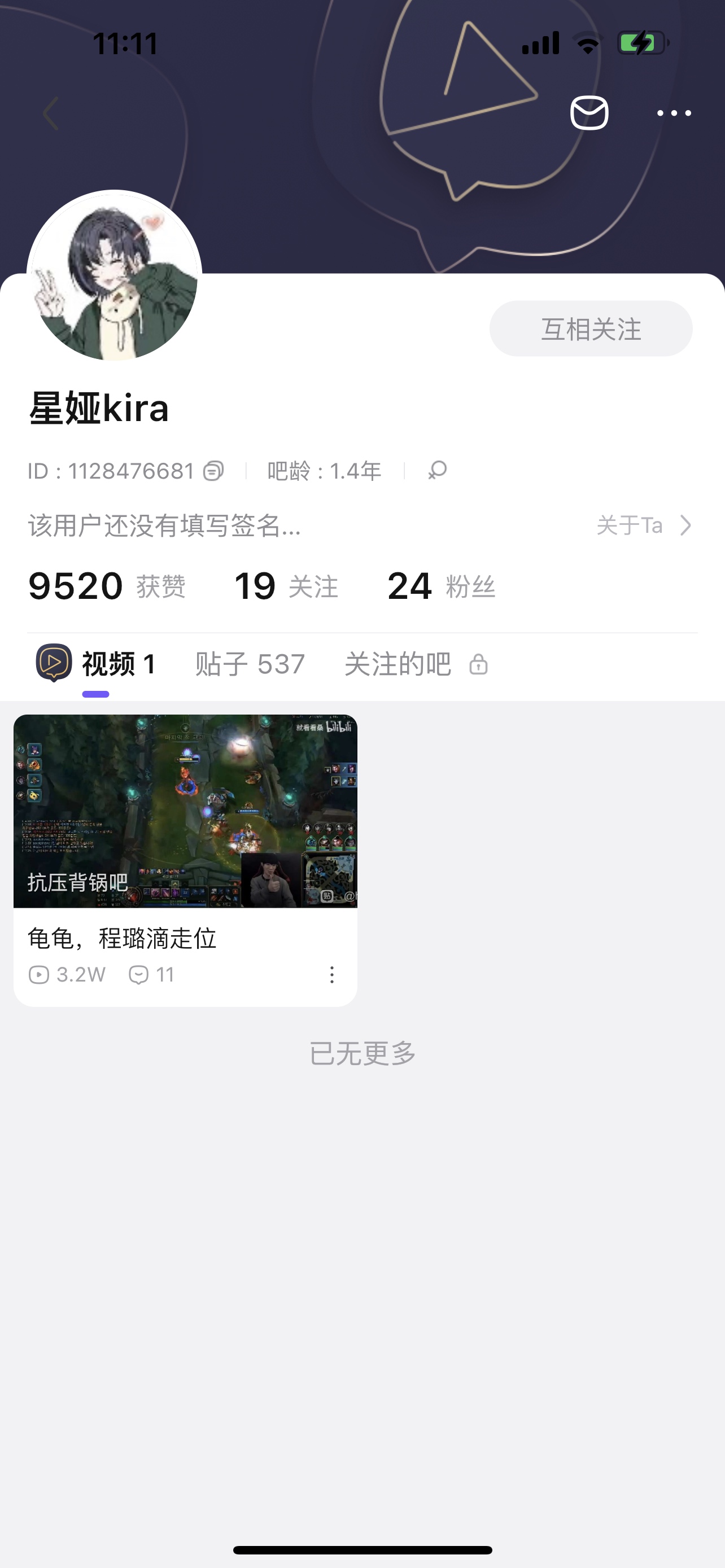The width and height of the screenshot is (725, 1568).
Task: Copy the user ID number
Action: tap(213, 471)
